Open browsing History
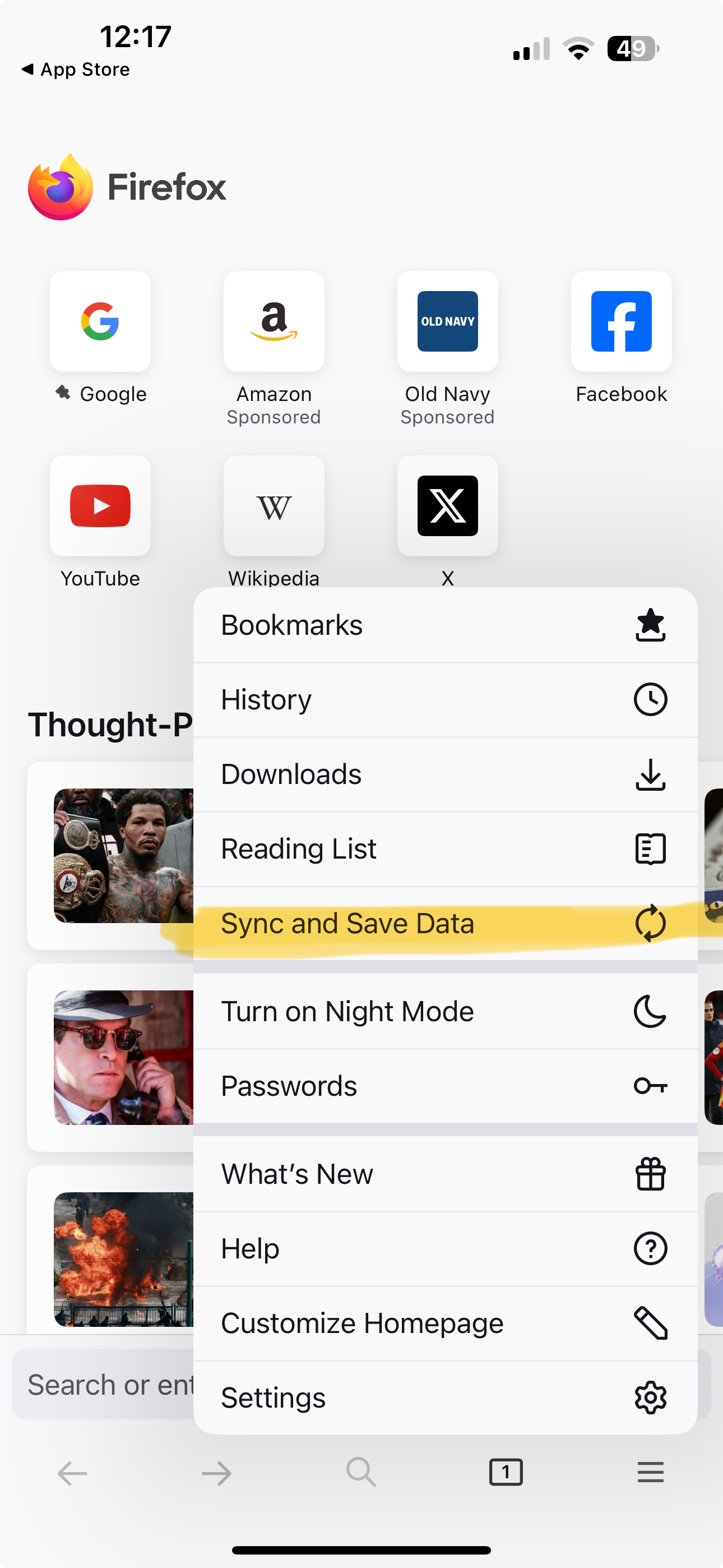This screenshot has height=1568, width=723. 444,700
